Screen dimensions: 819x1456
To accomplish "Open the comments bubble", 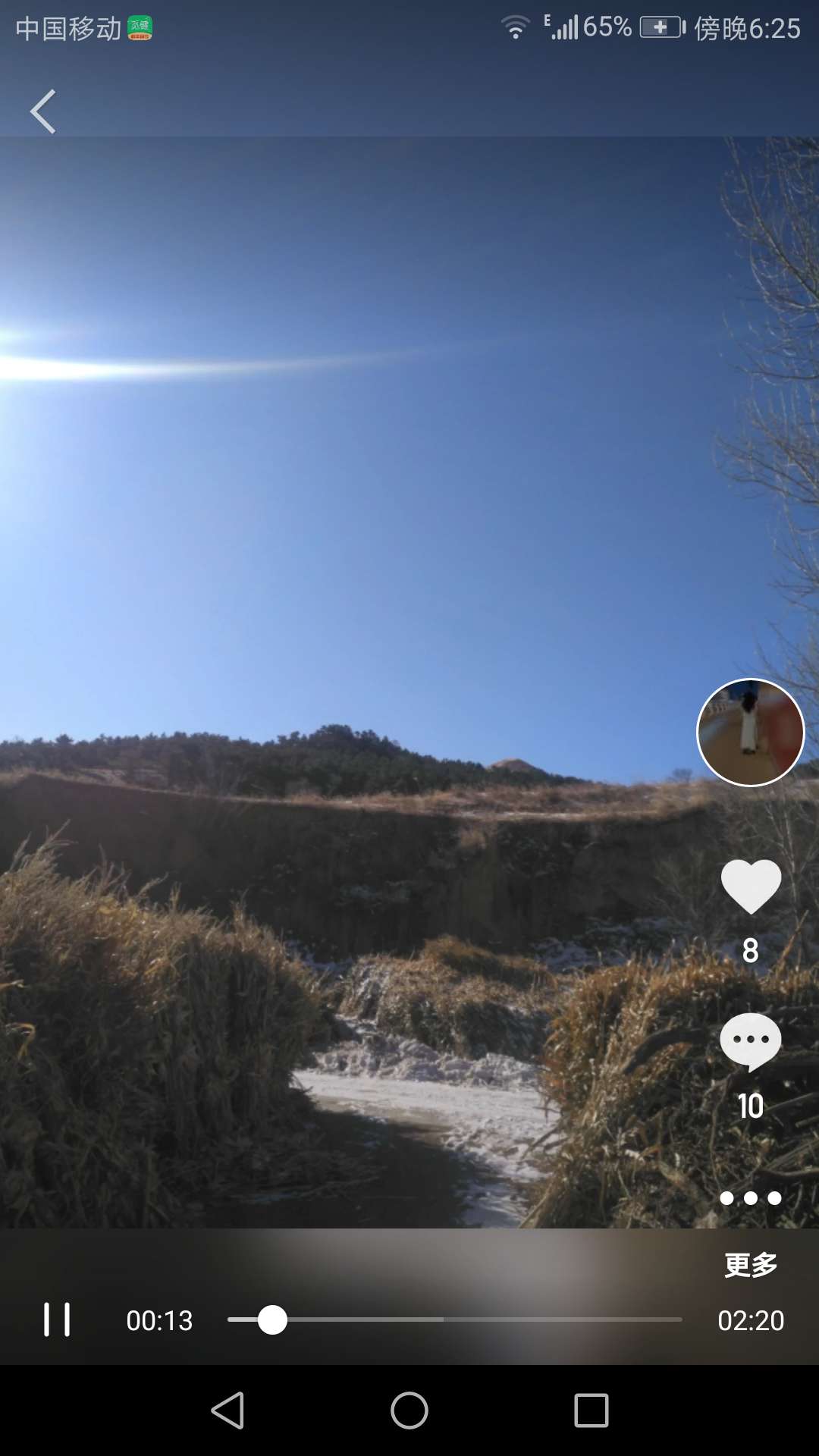I will pyautogui.click(x=750, y=1042).
